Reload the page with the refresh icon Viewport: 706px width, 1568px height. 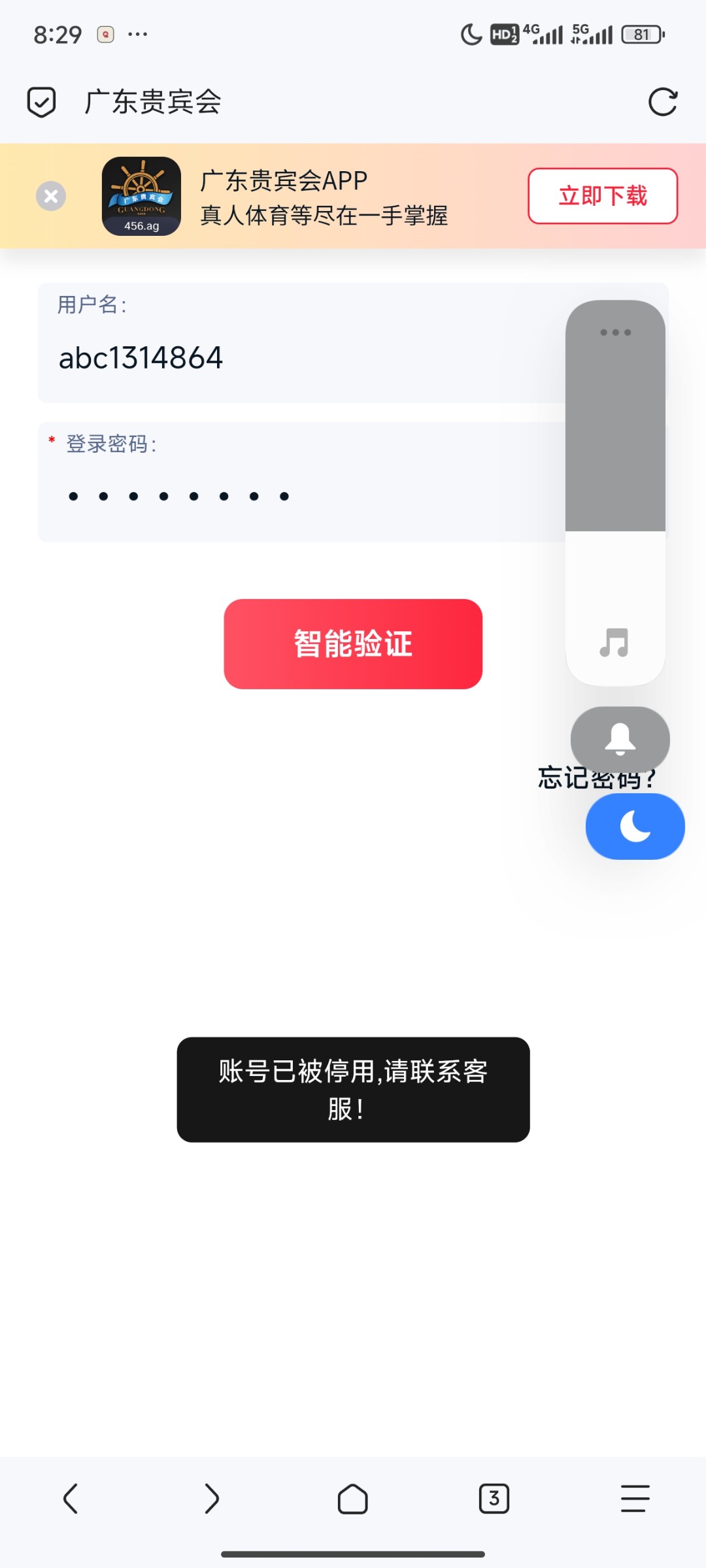[x=662, y=102]
